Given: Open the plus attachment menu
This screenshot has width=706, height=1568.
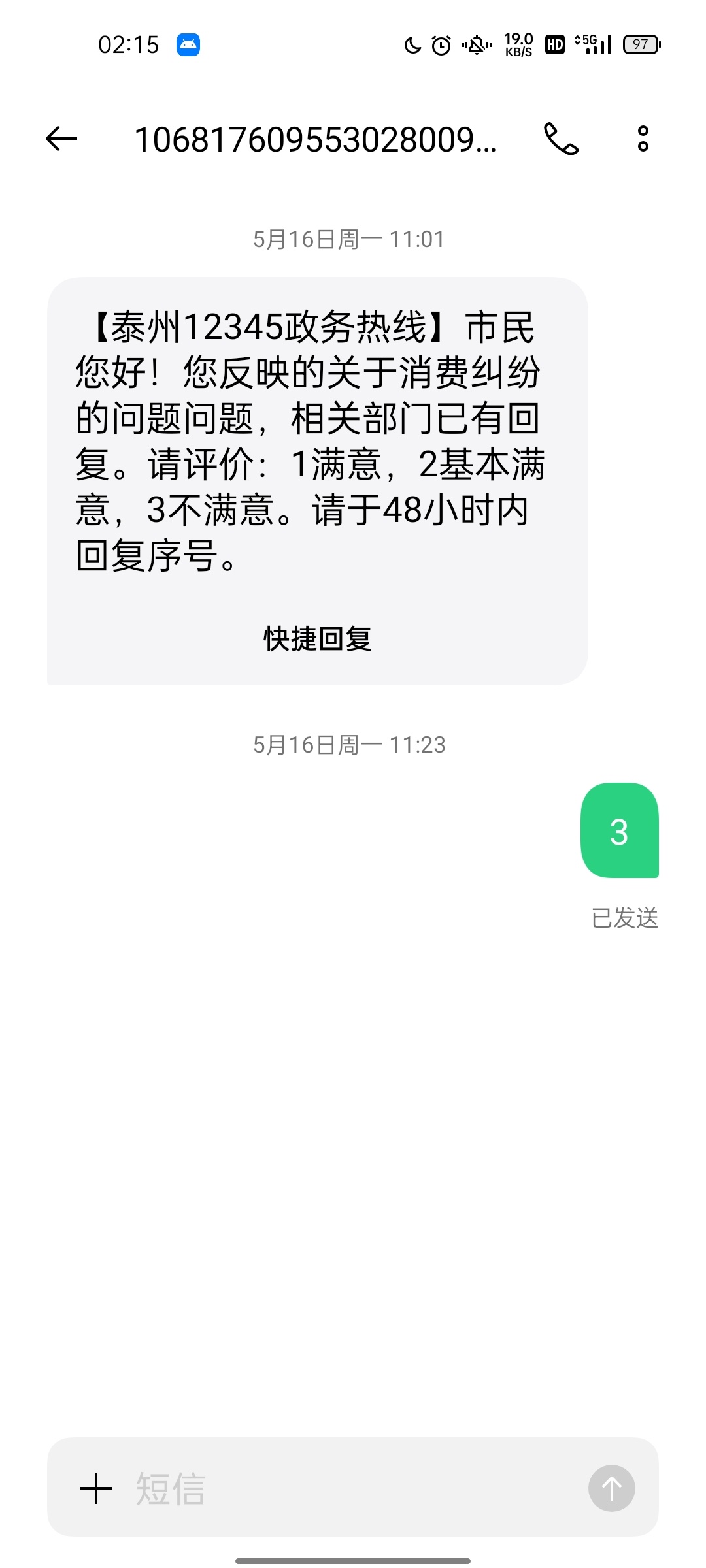Looking at the screenshot, I should (96, 1488).
